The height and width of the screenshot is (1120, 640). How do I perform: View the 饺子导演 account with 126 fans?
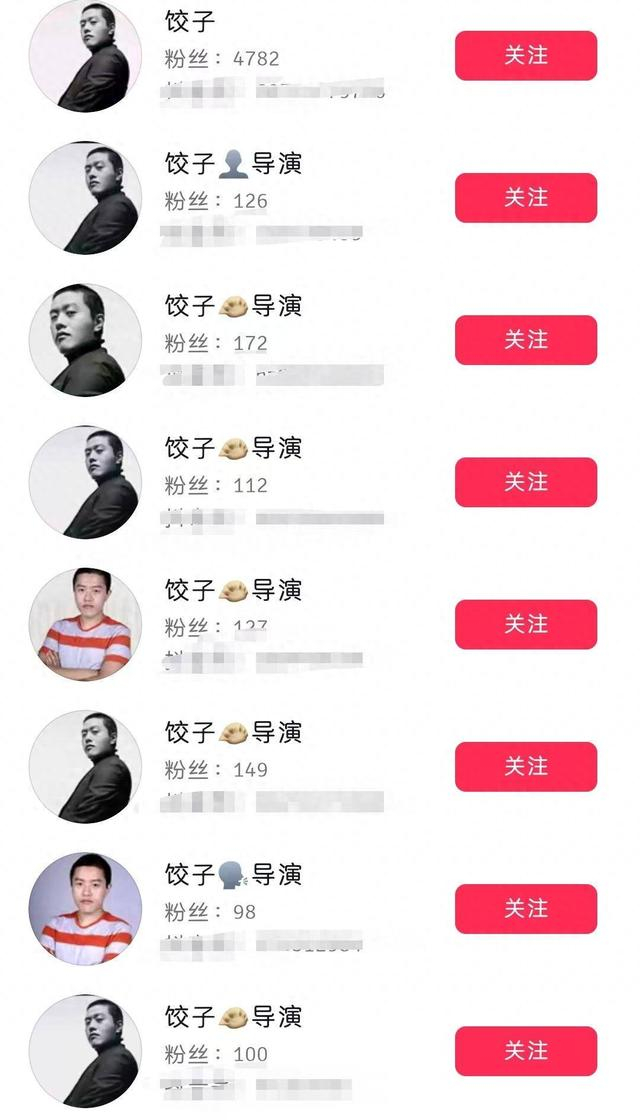(x=233, y=164)
